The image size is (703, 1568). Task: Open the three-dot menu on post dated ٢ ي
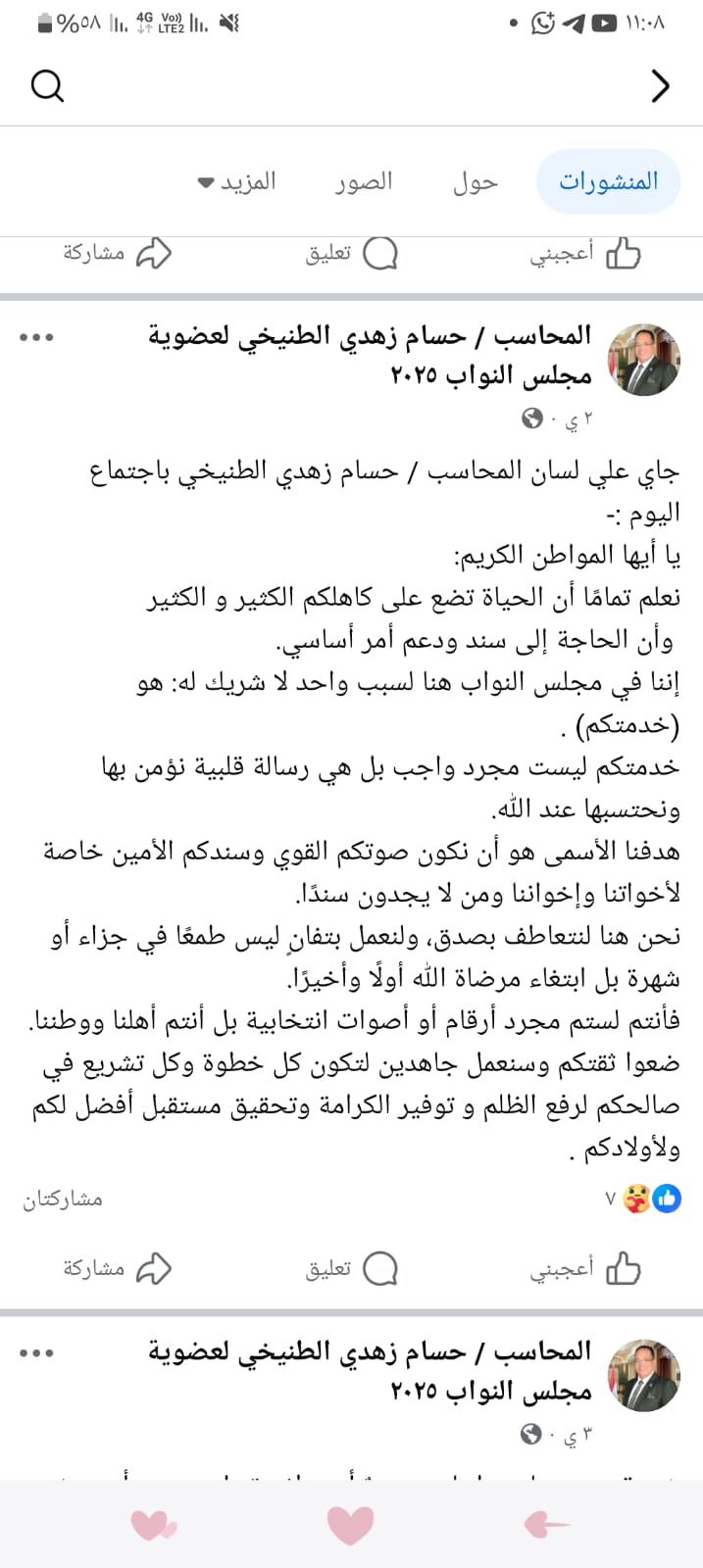pos(37,338)
